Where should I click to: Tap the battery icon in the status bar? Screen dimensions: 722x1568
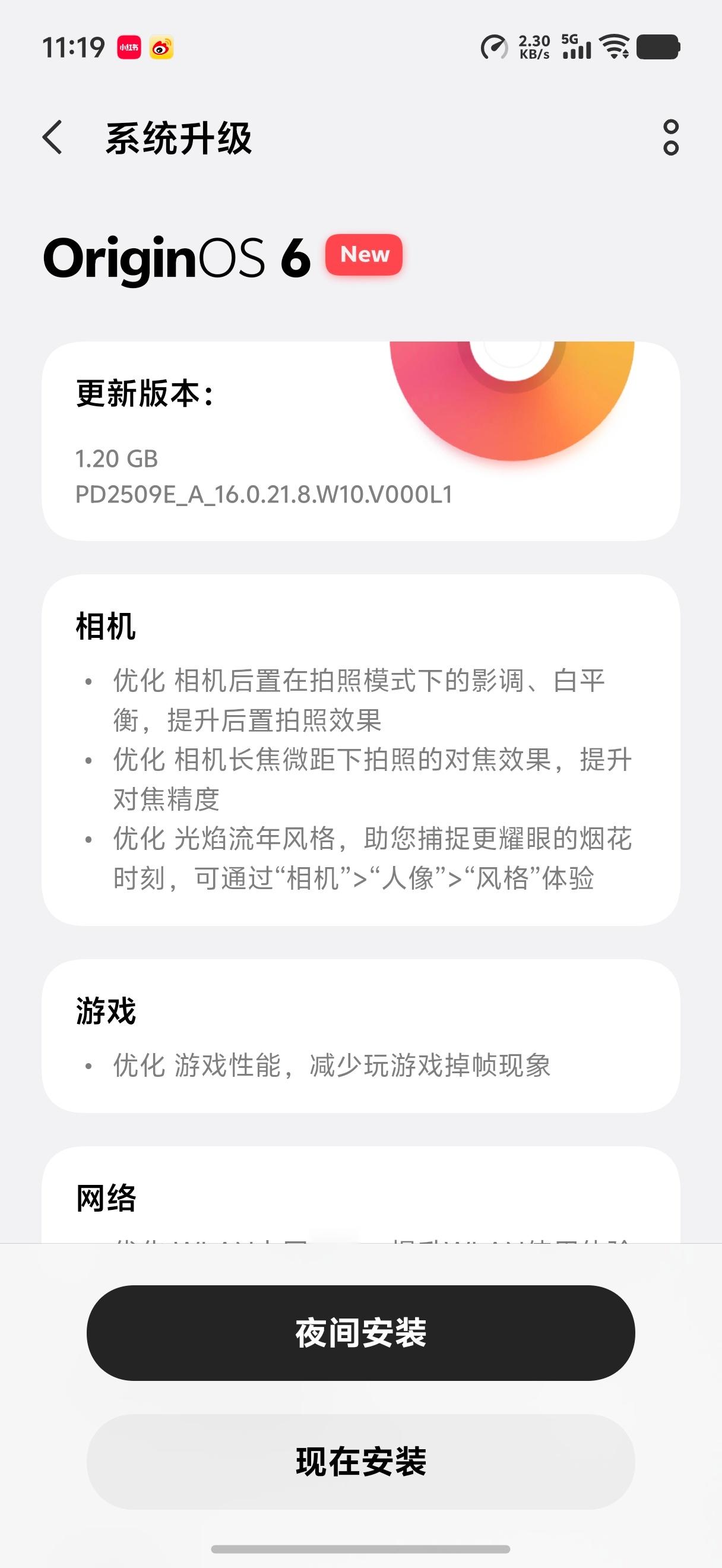click(659, 48)
